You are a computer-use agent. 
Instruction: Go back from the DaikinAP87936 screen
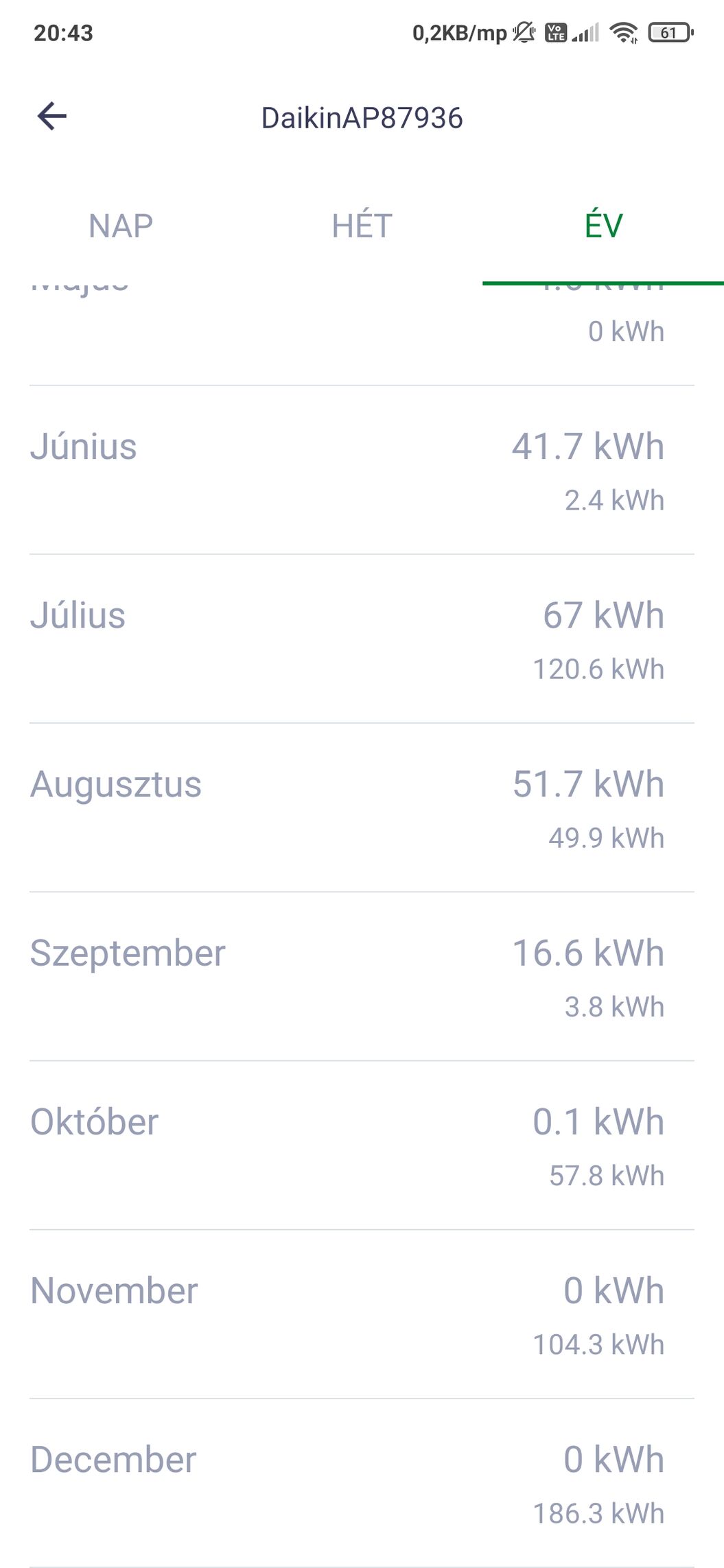[x=52, y=116]
